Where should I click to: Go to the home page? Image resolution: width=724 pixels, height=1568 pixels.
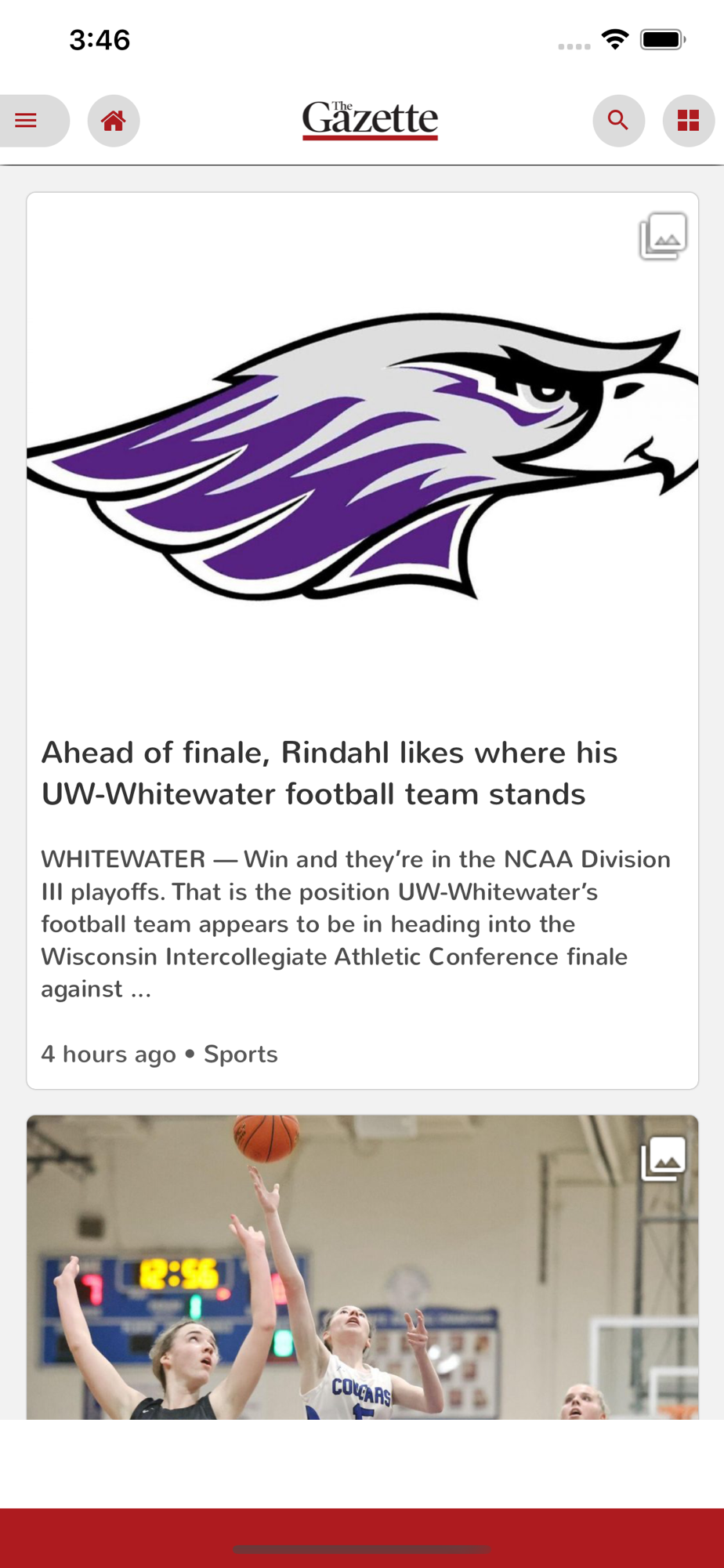pos(114,121)
